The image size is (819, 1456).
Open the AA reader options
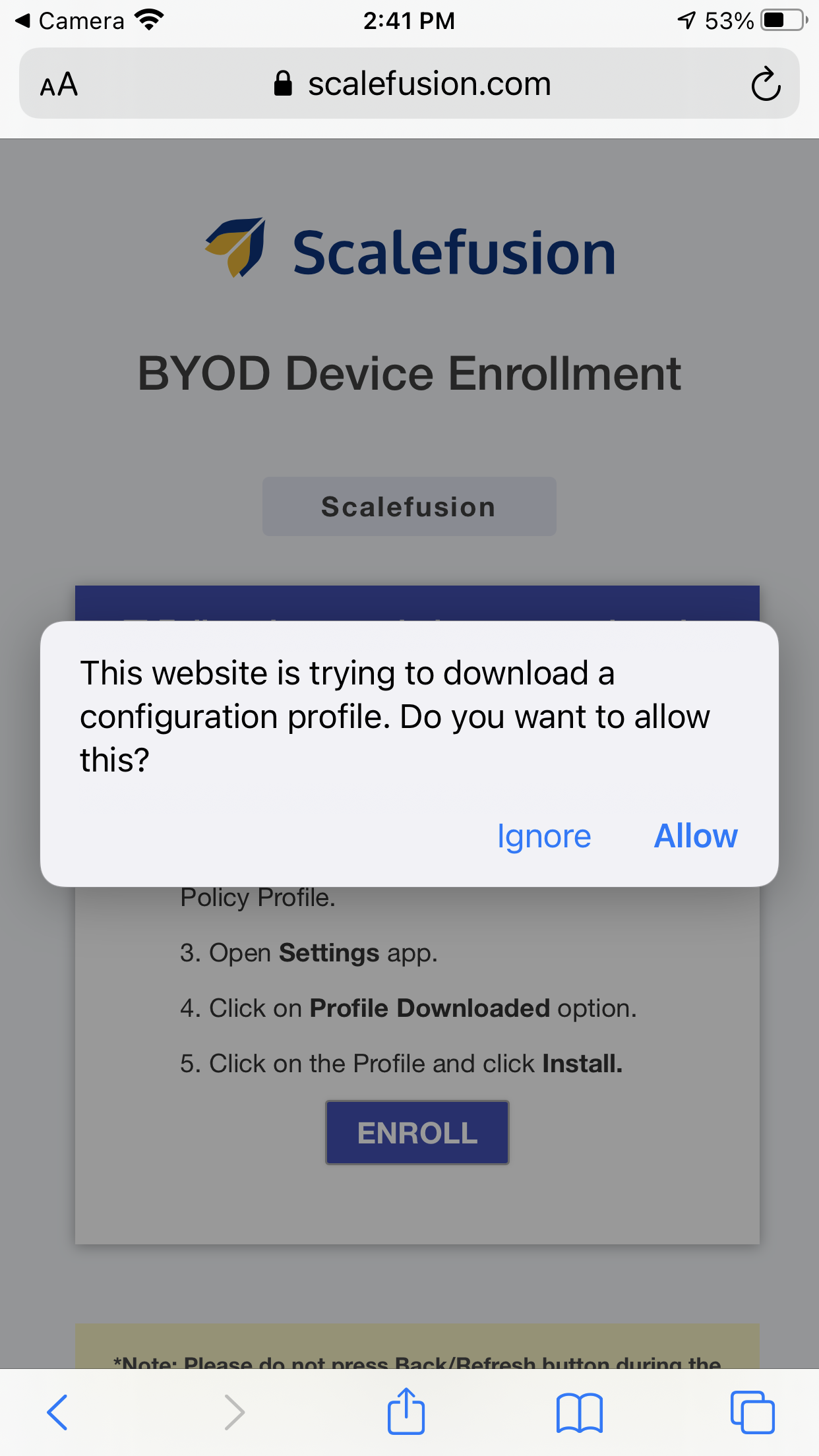tap(59, 85)
